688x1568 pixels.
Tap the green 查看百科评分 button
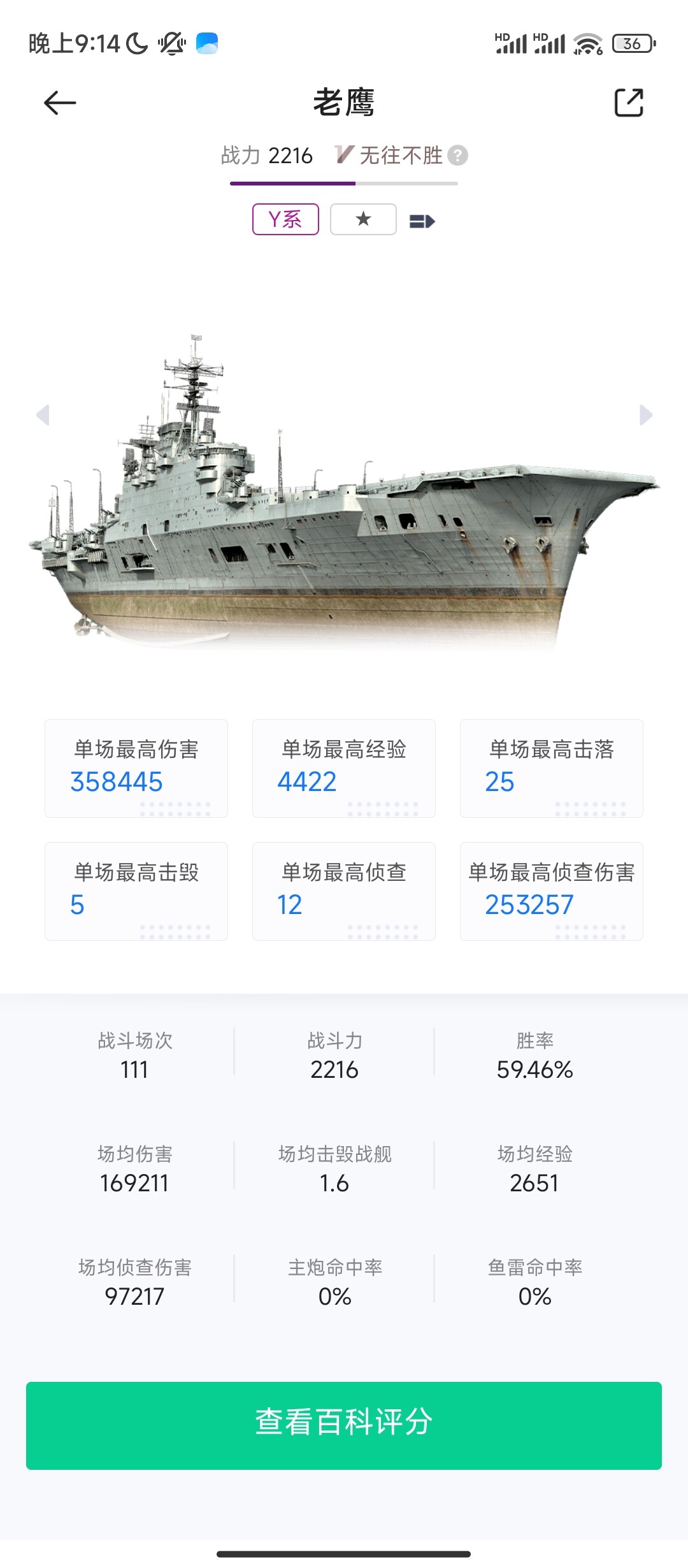pos(344,1426)
